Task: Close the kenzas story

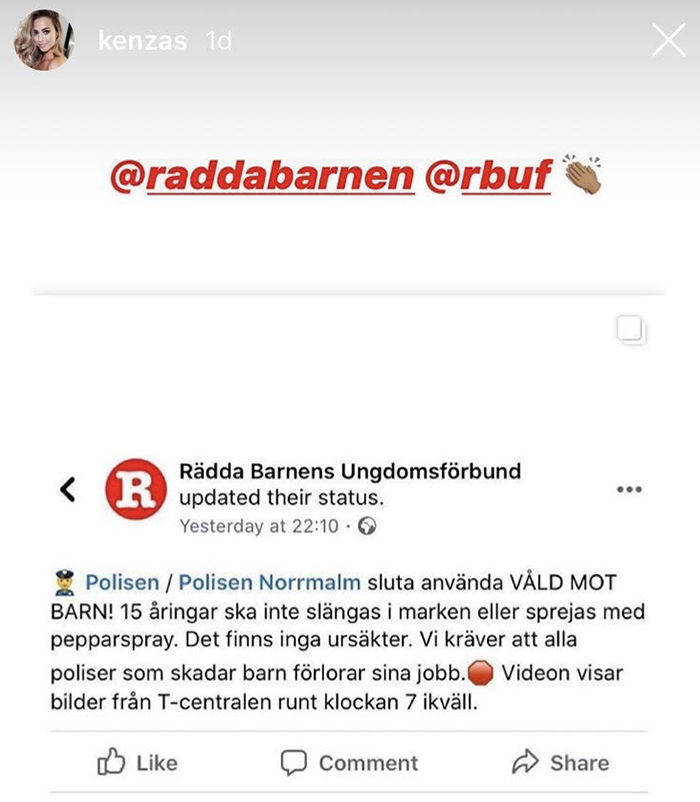Action: tap(667, 40)
